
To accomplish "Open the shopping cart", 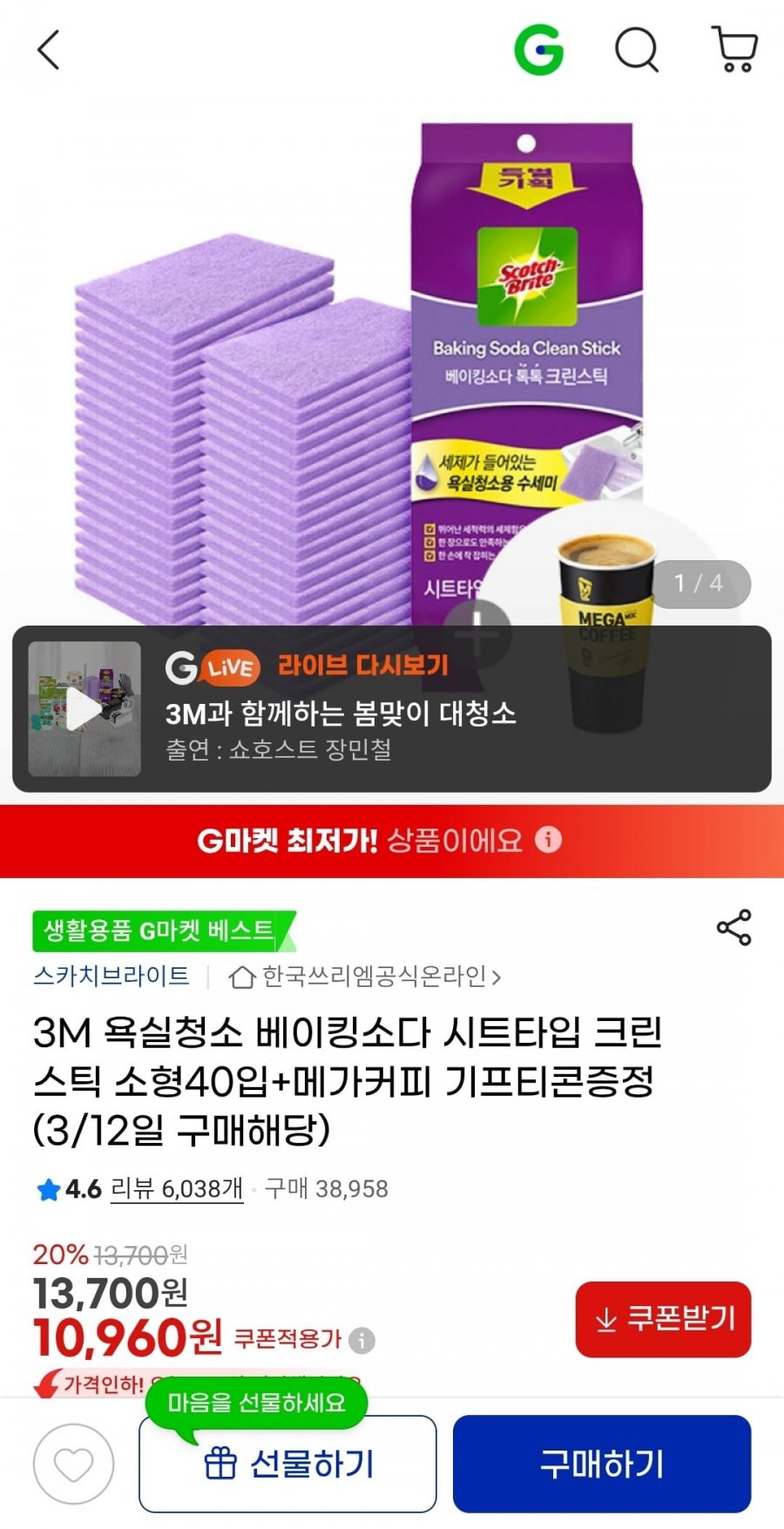I will point(734,50).
